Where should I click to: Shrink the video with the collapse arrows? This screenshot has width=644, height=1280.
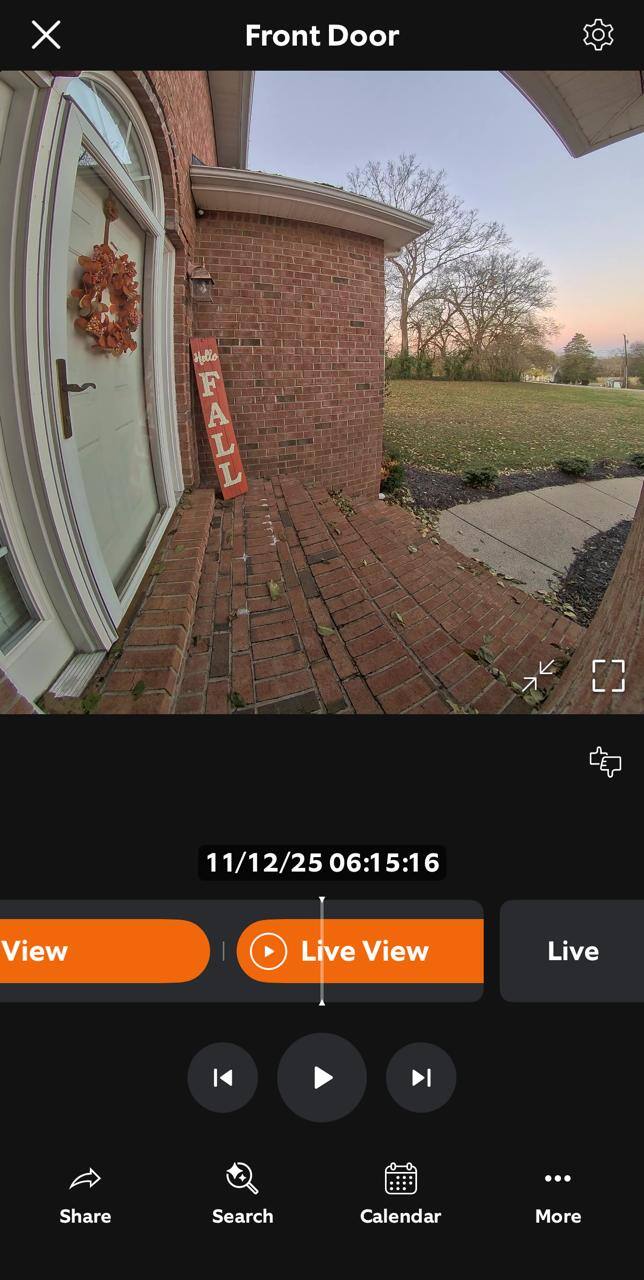click(538, 676)
